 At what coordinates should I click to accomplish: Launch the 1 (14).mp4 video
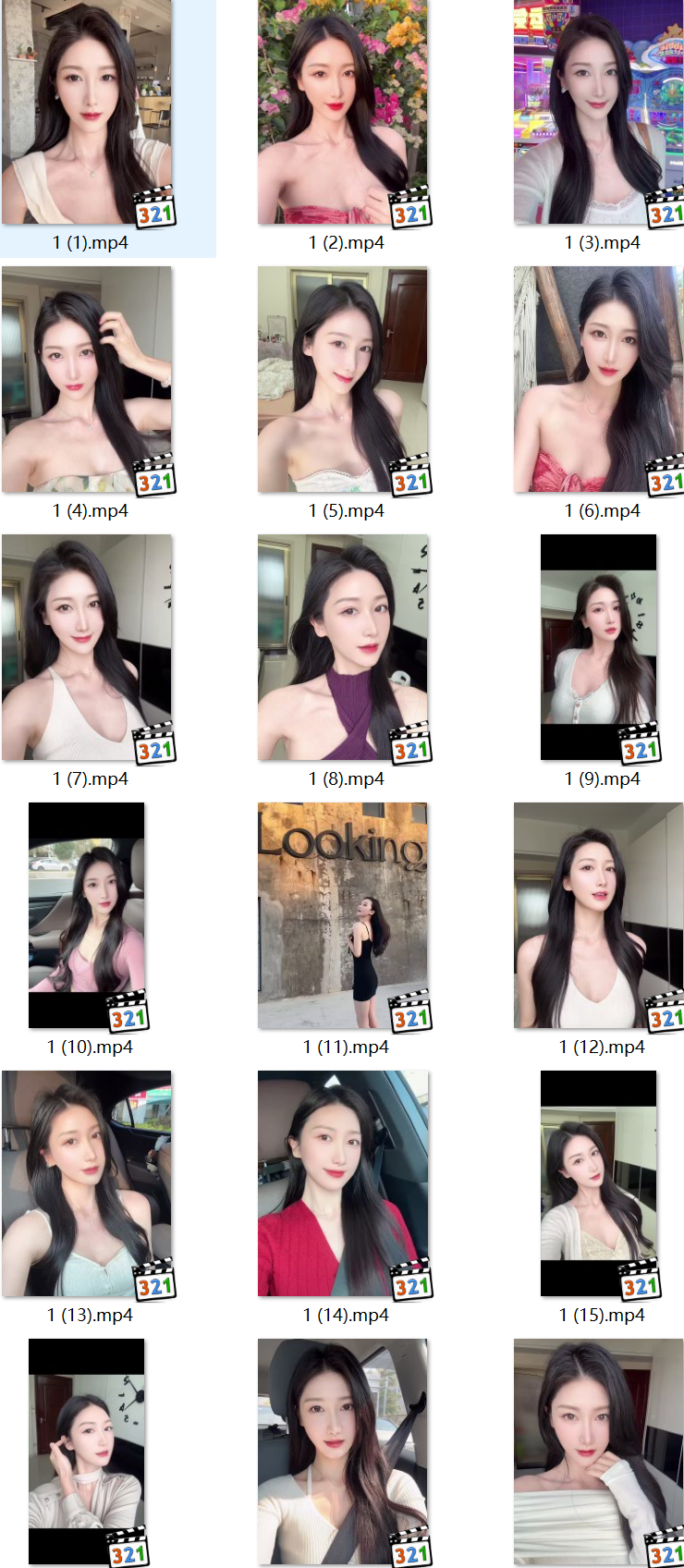point(343,1183)
